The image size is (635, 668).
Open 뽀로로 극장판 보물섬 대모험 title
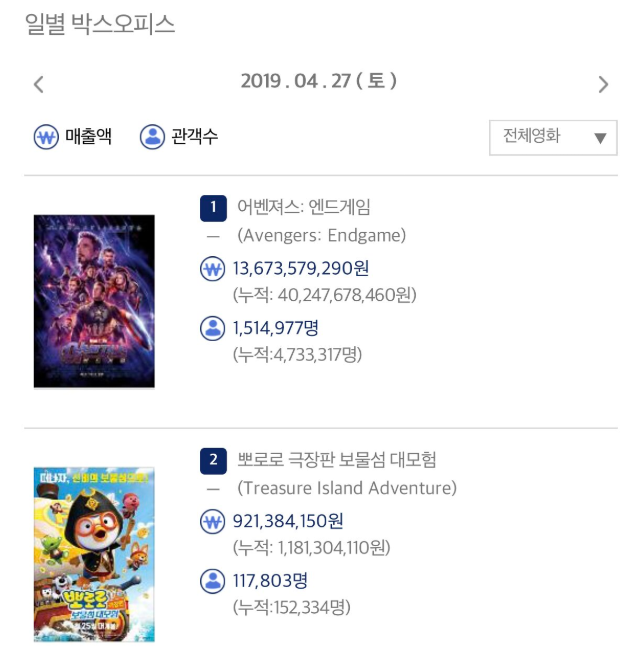click(x=336, y=460)
